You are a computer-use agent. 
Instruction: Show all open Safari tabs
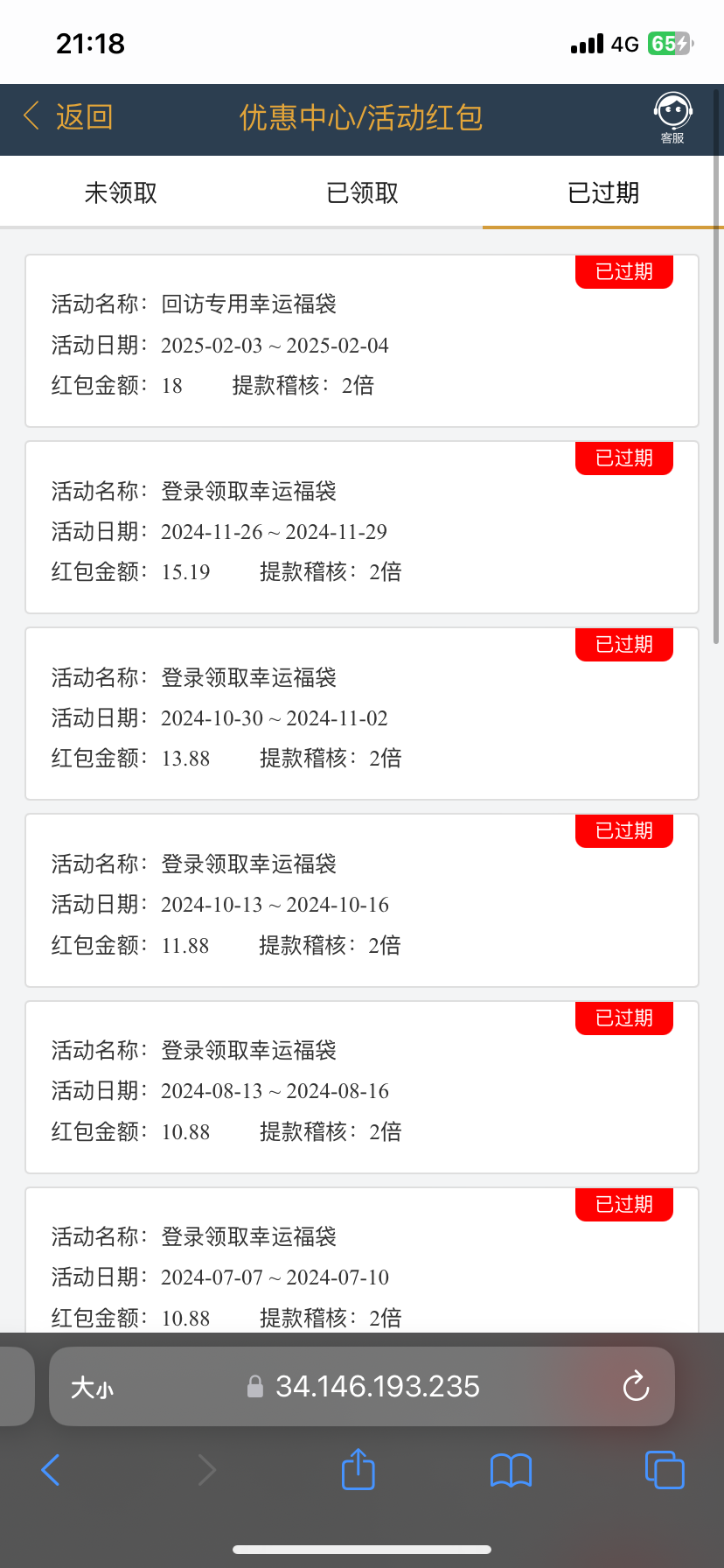[665, 1470]
